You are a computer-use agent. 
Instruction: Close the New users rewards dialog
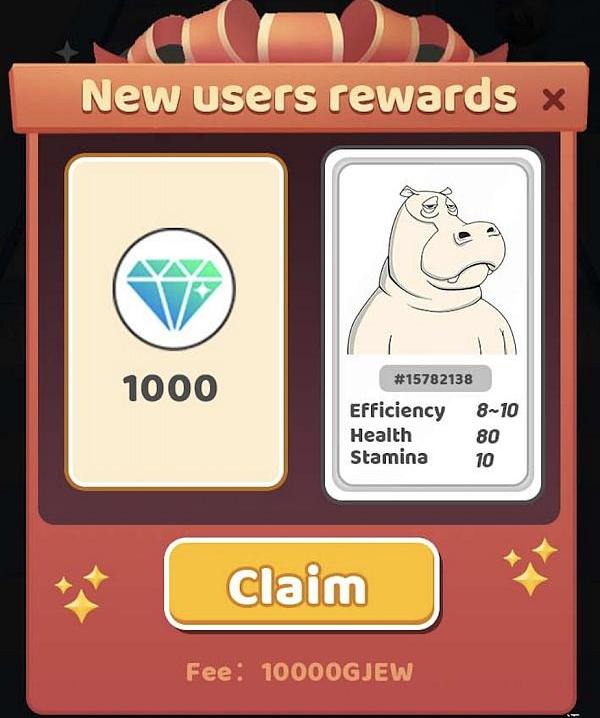tap(553, 99)
